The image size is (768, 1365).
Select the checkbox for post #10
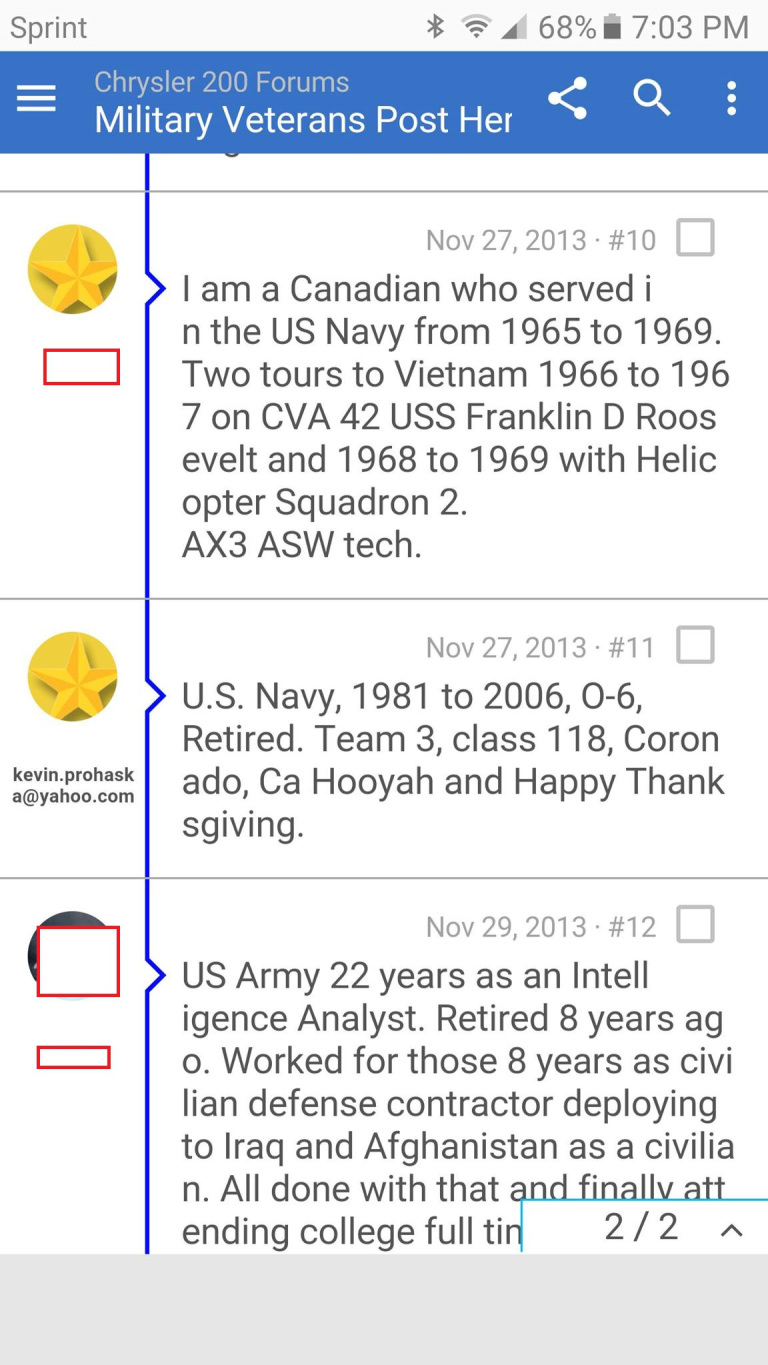(x=695, y=239)
